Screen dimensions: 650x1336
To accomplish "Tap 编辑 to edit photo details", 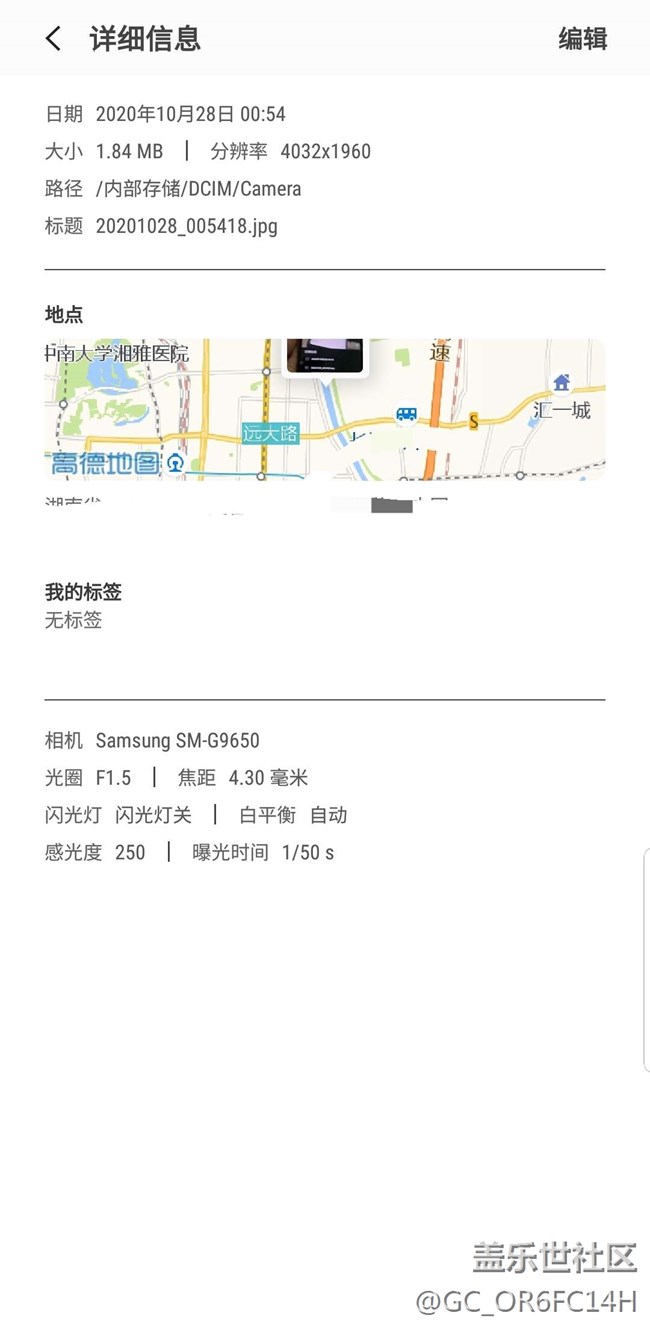I will tap(582, 39).
